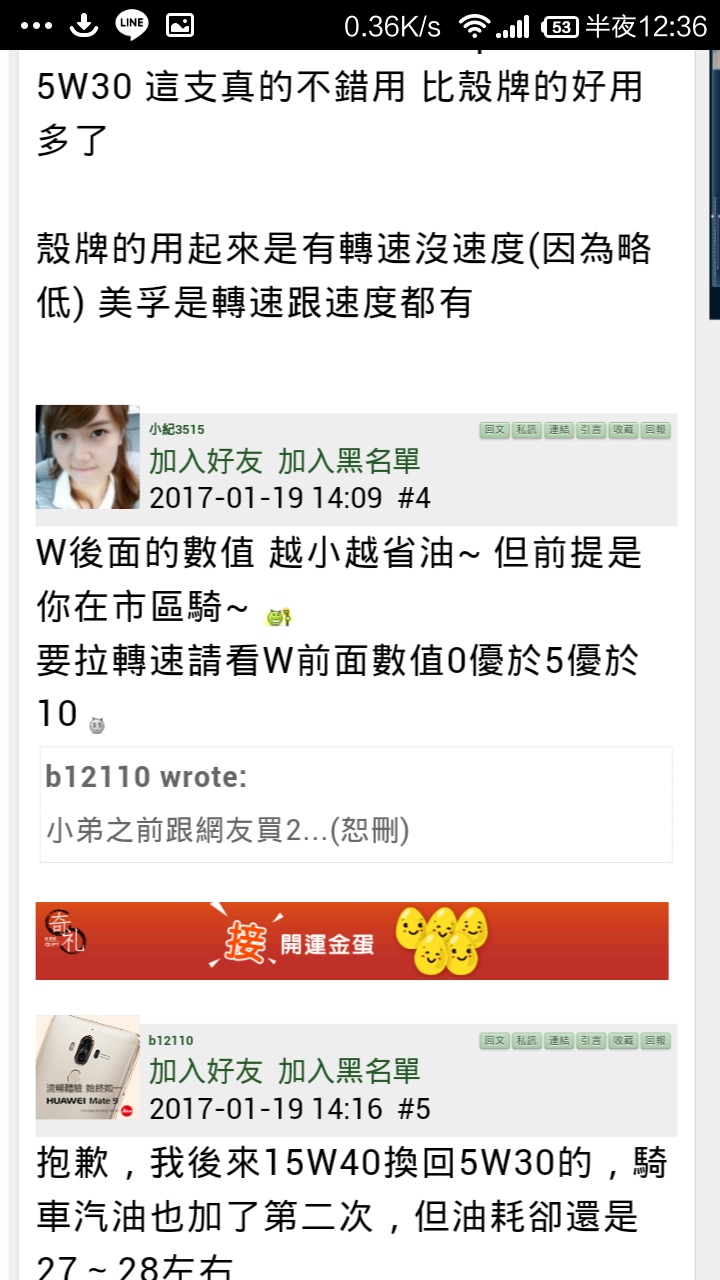Image resolution: width=720 pixels, height=1280 pixels.
Task: Send 私訊 to b12110
Action: pyautogui.click(x=526, y=1041)
